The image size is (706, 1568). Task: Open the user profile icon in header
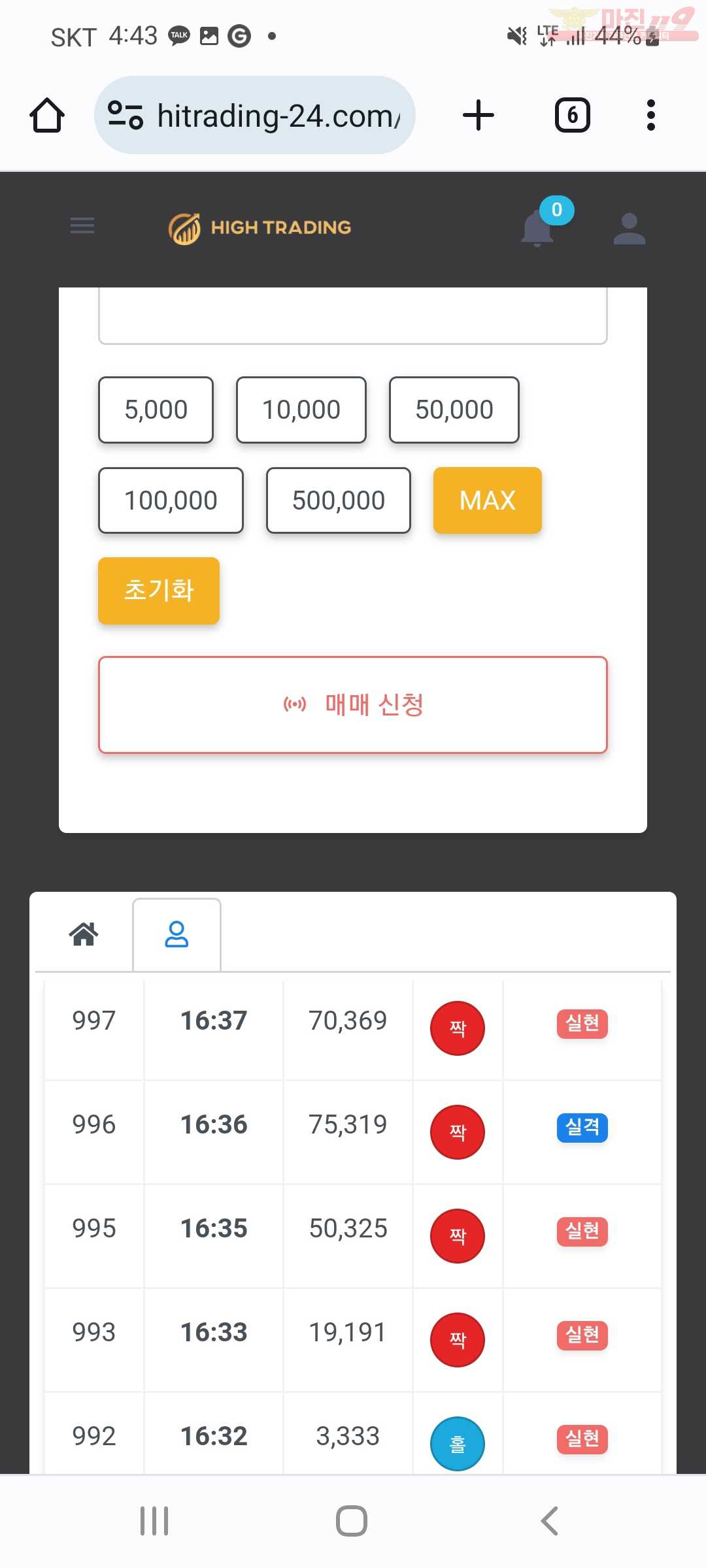click(x=629, y=229)
